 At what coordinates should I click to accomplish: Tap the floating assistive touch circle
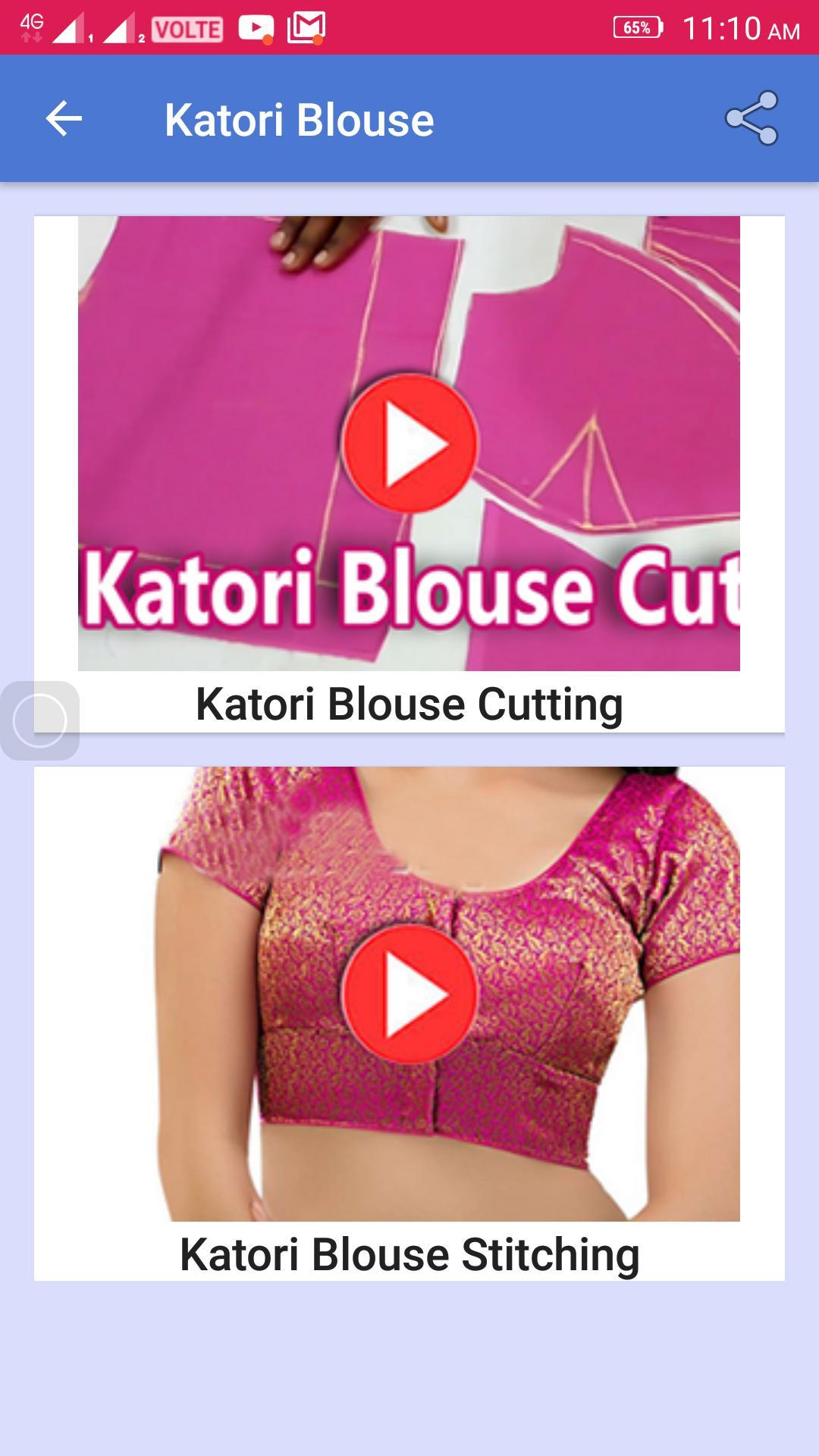point(40,720)
